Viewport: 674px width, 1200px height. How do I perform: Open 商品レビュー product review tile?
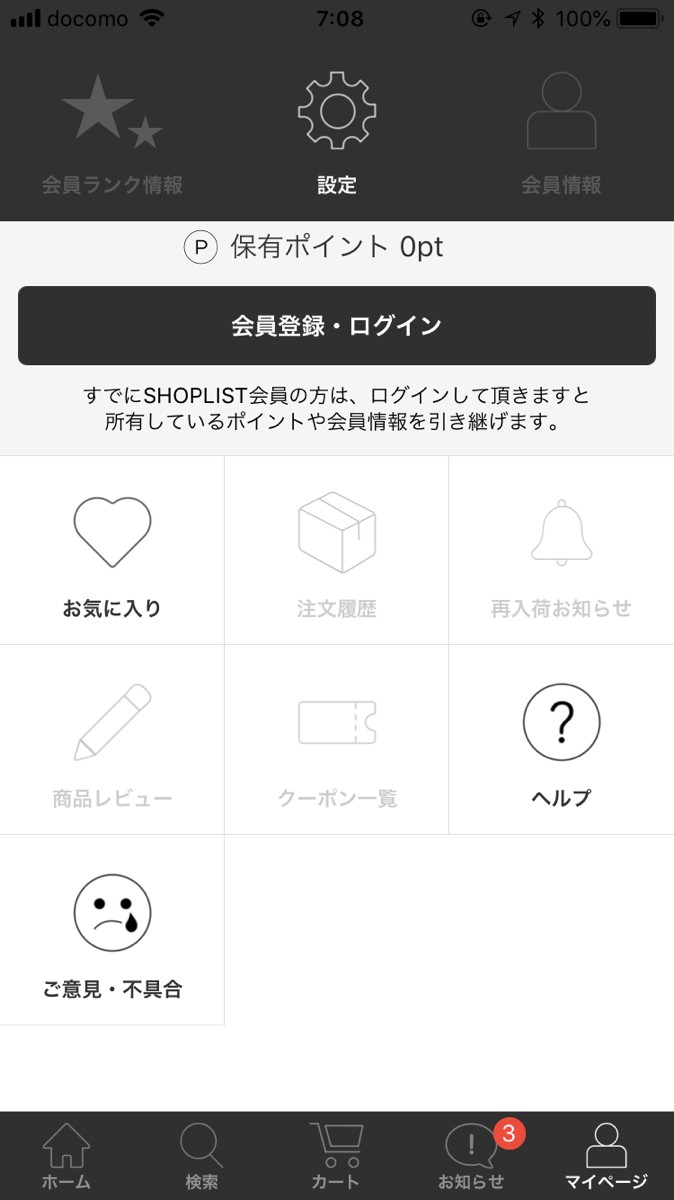[112, 740]
